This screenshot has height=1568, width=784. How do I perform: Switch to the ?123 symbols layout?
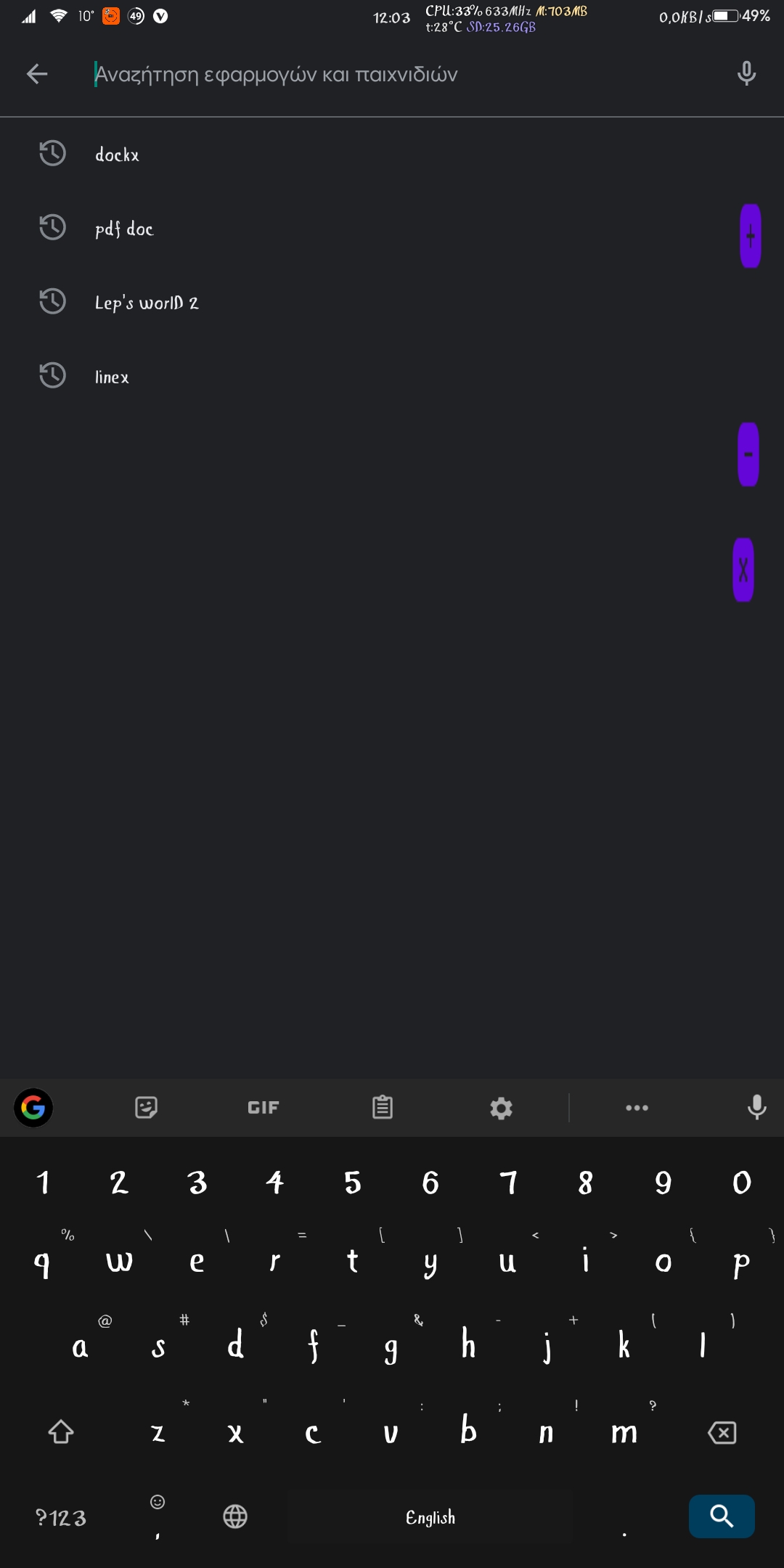coord(61,1518)
